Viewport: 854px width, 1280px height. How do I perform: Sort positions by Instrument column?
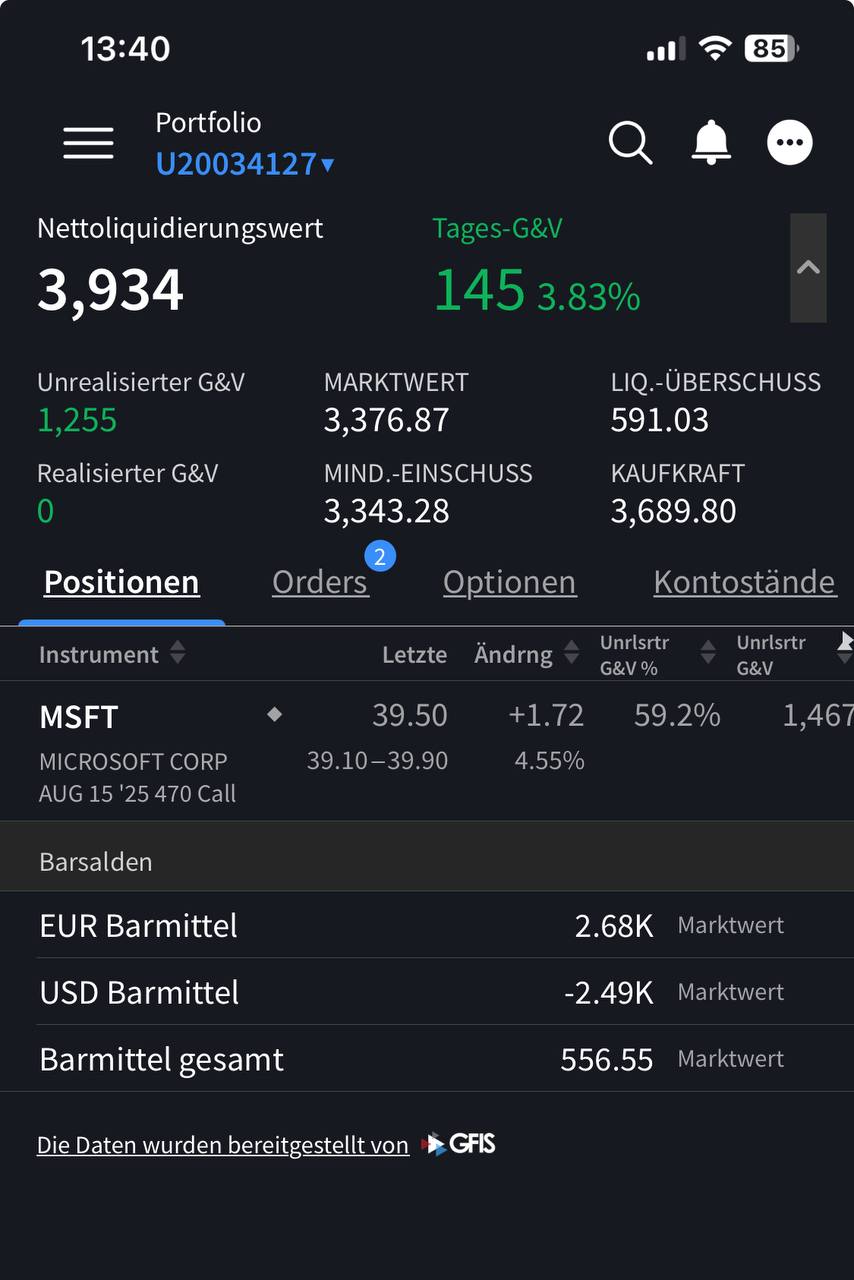click(110, 655)
